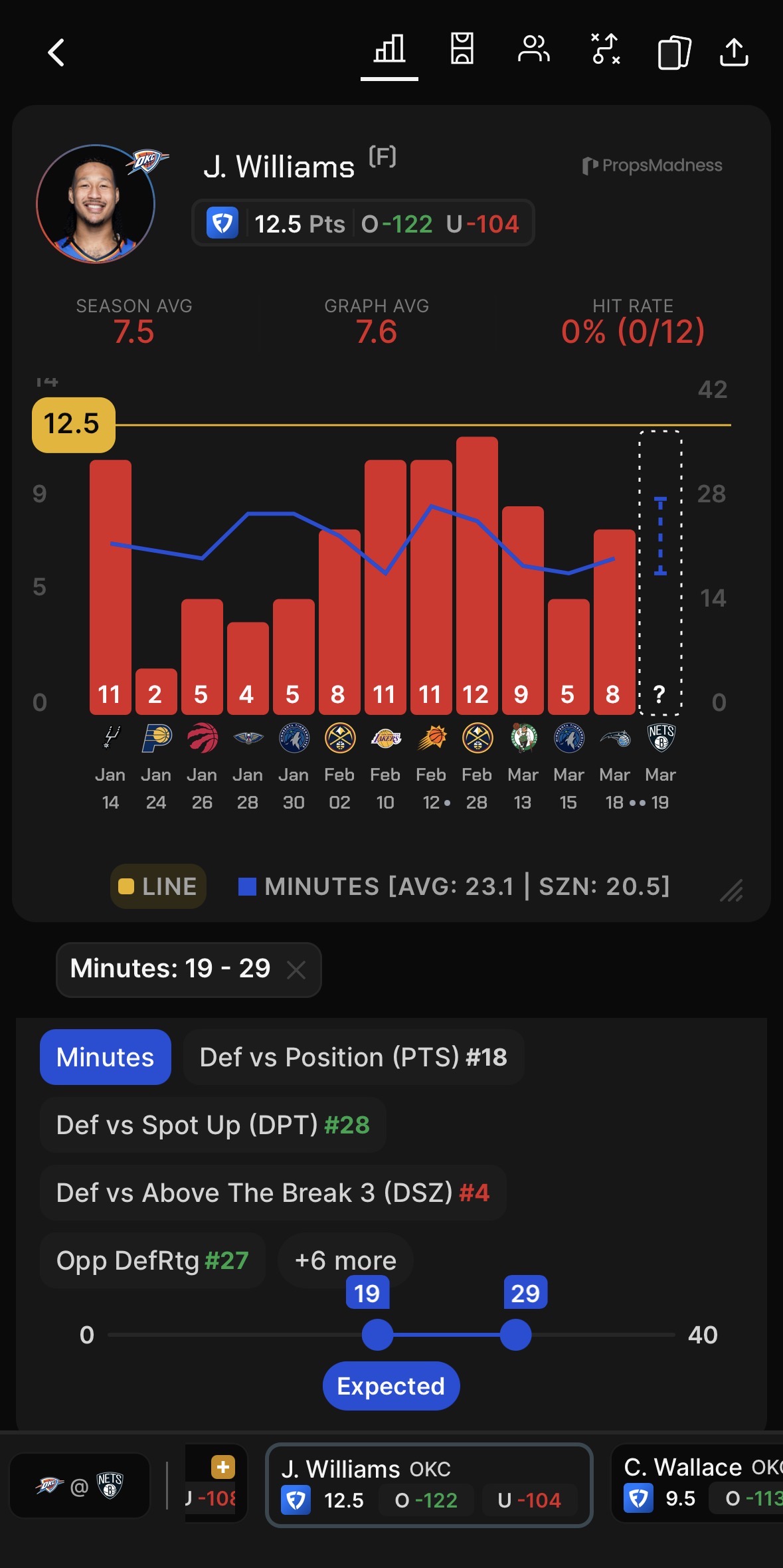Apply the Expected minutes preset
783x1568 pixels.
[391, 1386]
